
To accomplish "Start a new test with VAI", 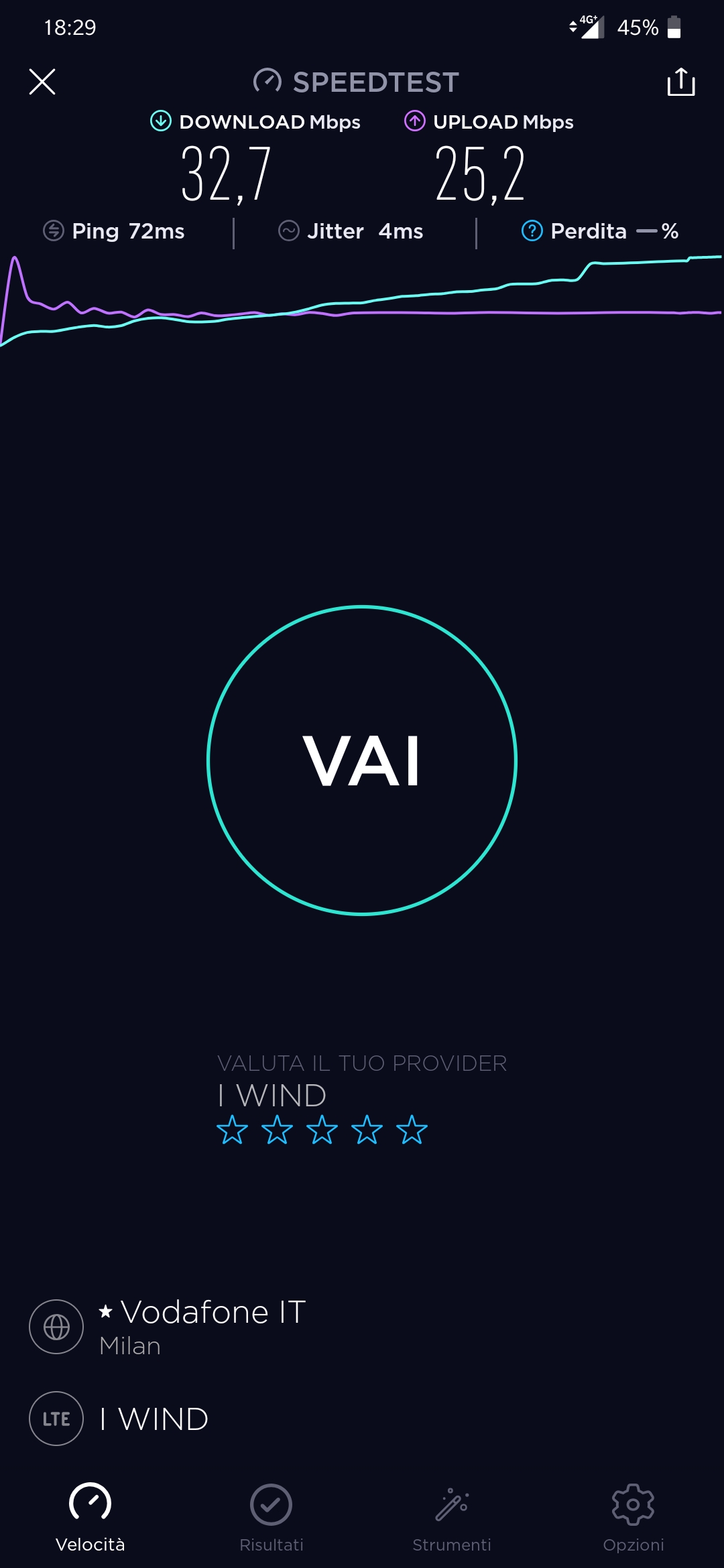I will click(362, 761).
